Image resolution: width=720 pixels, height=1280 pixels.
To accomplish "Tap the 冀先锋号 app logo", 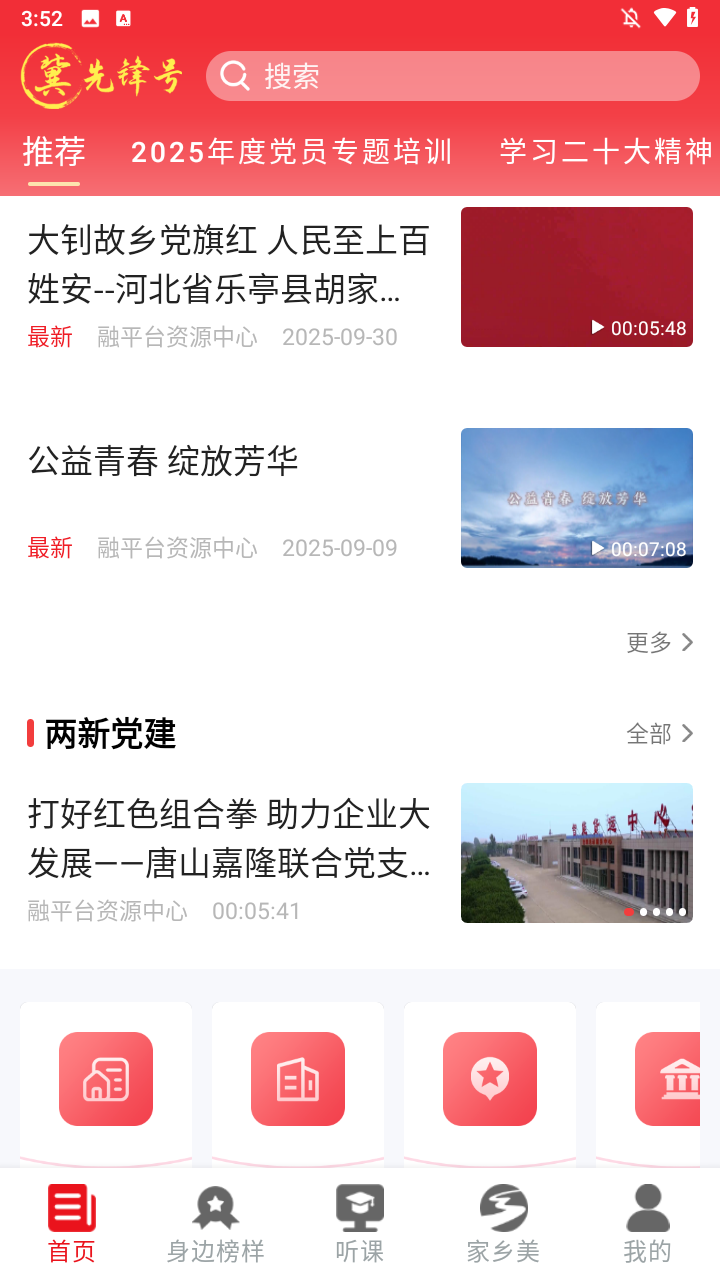I will pyautogui.click(x=100, y=76).
